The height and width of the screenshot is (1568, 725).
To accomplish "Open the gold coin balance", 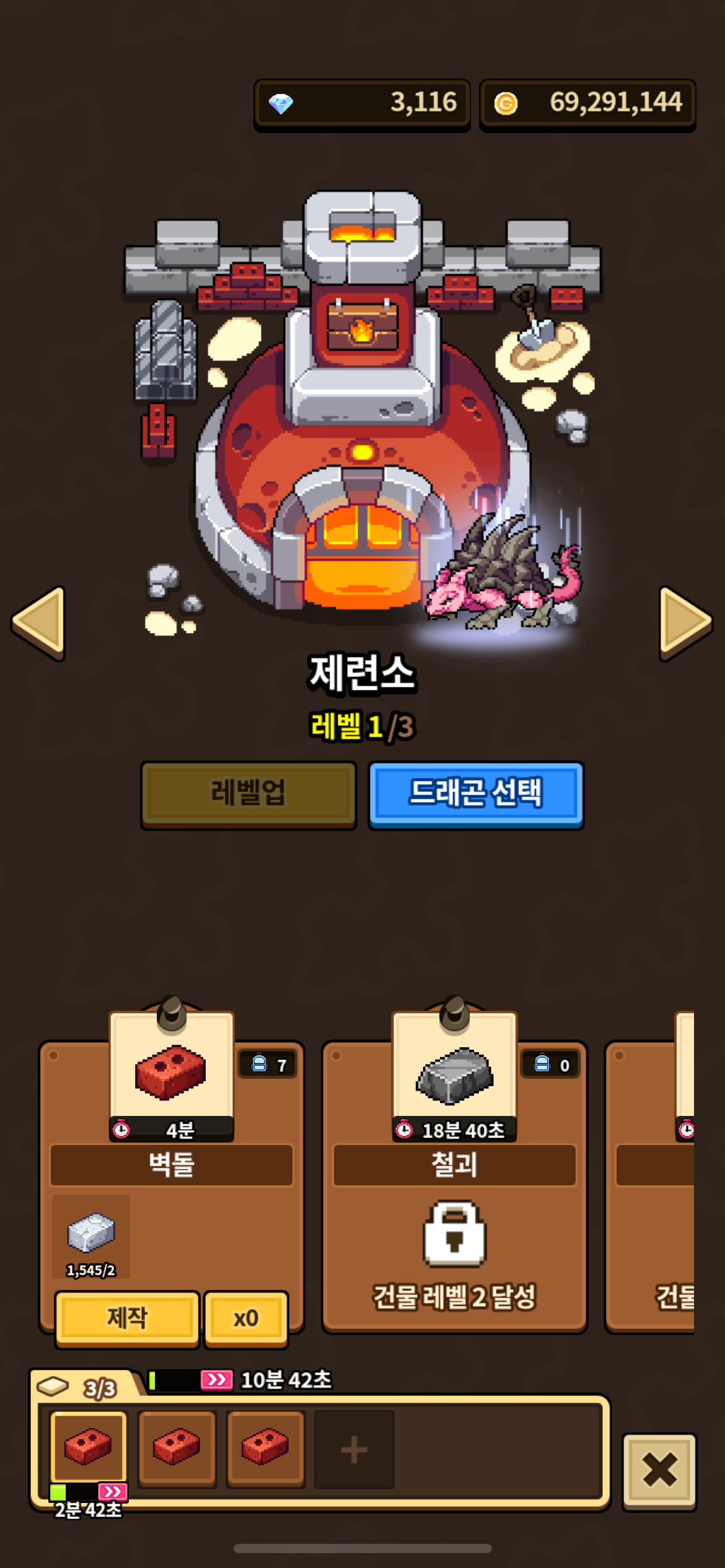I will pyautogui.click(x=587, y=103).
